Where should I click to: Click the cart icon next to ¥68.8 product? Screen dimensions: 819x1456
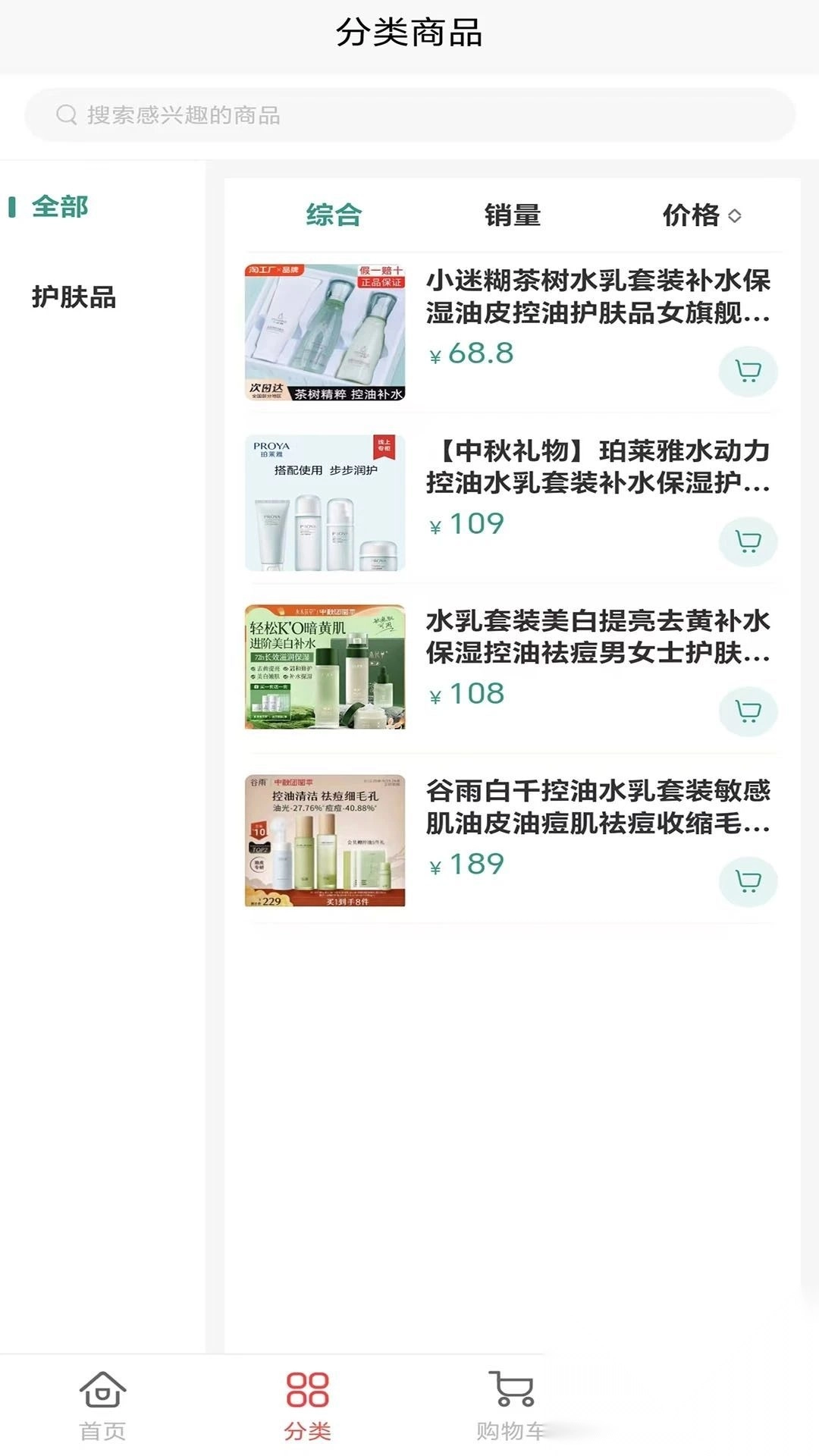click(748, 370)
